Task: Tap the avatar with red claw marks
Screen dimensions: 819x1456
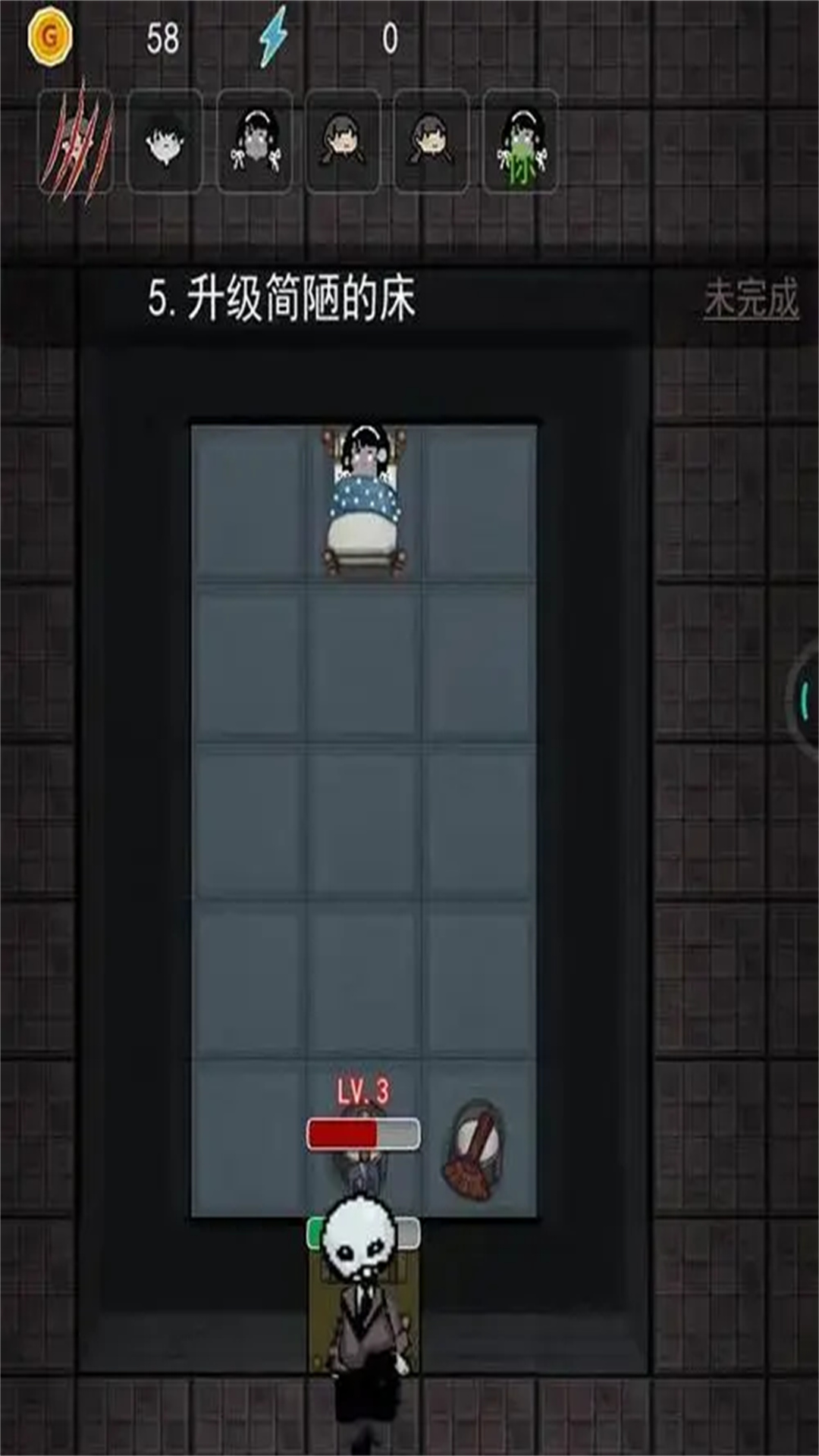Action: coord(76,142)
